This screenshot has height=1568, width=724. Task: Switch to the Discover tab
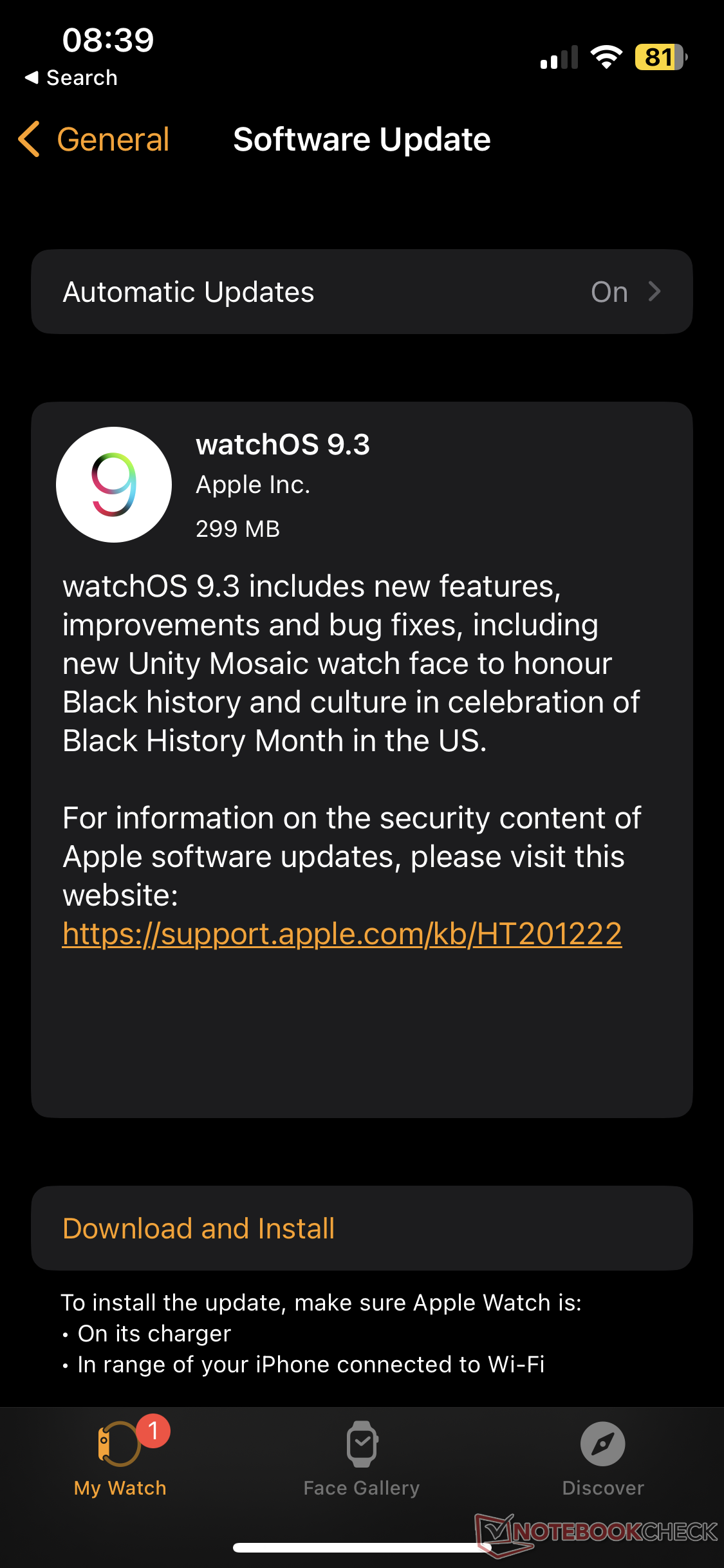[603, 1459]
